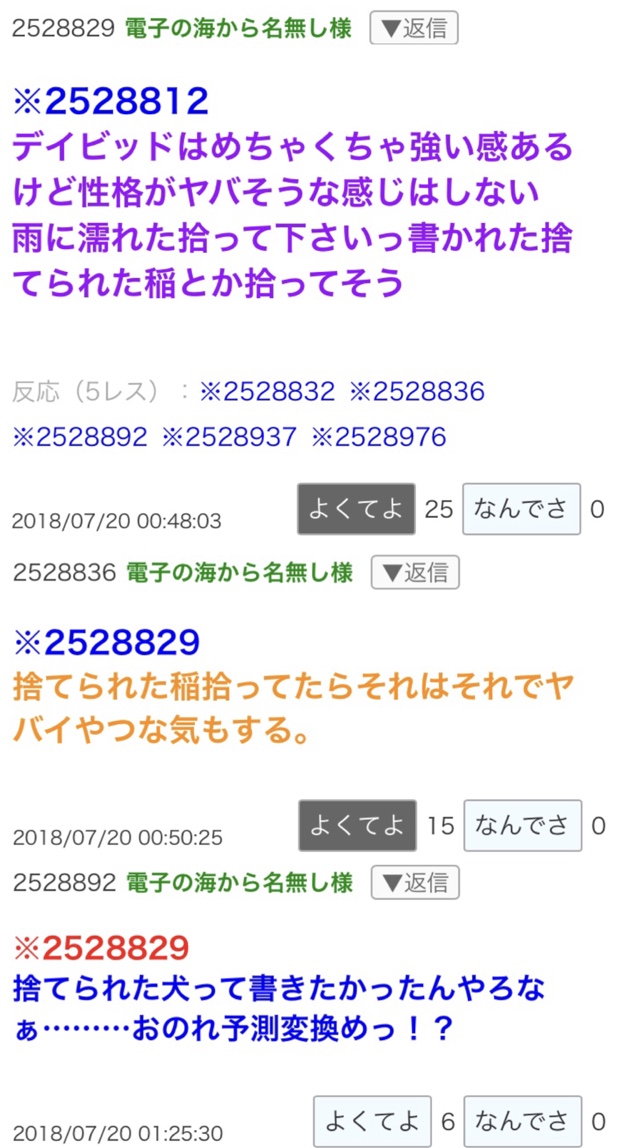Open the blue ※2528829 quote link

tap(106, 642)
